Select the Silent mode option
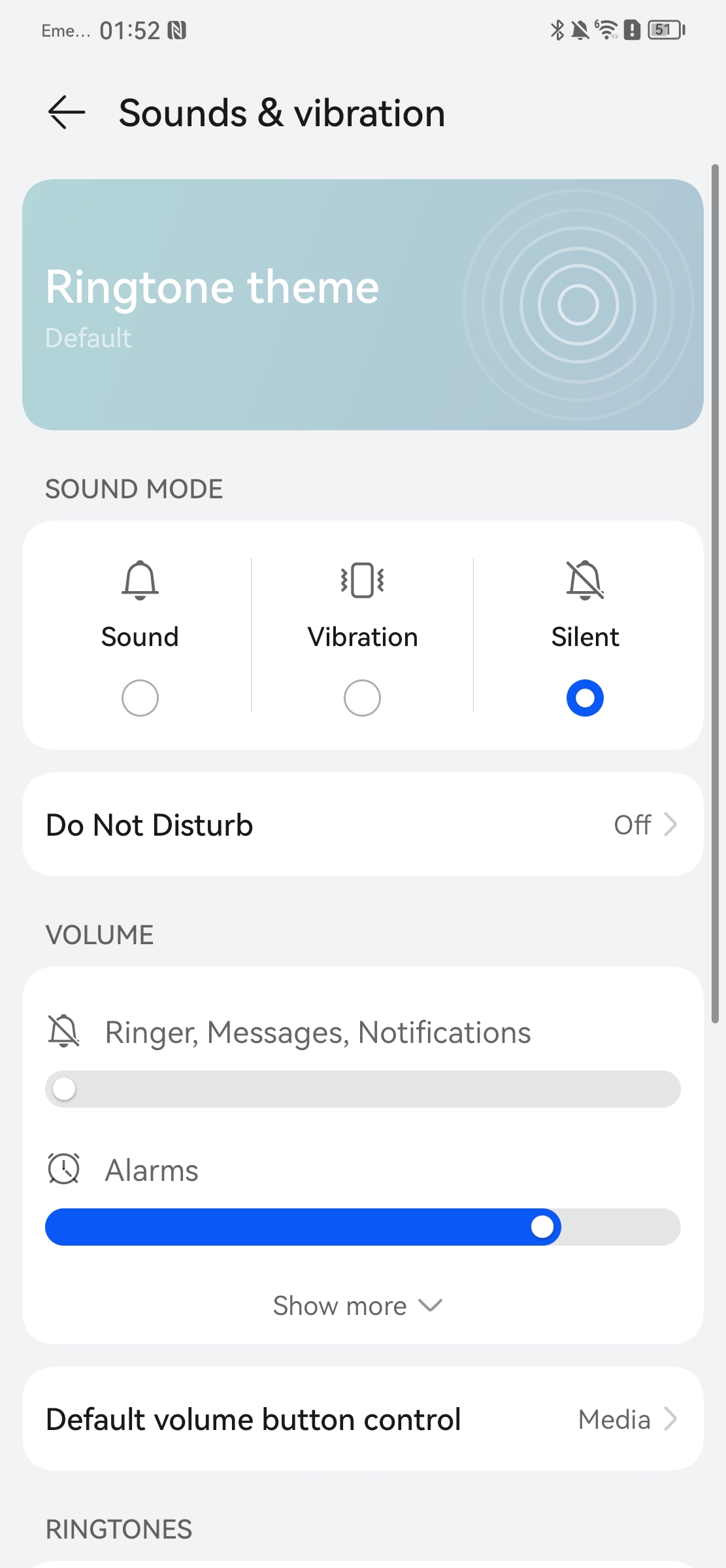 (x=585, y=698)
